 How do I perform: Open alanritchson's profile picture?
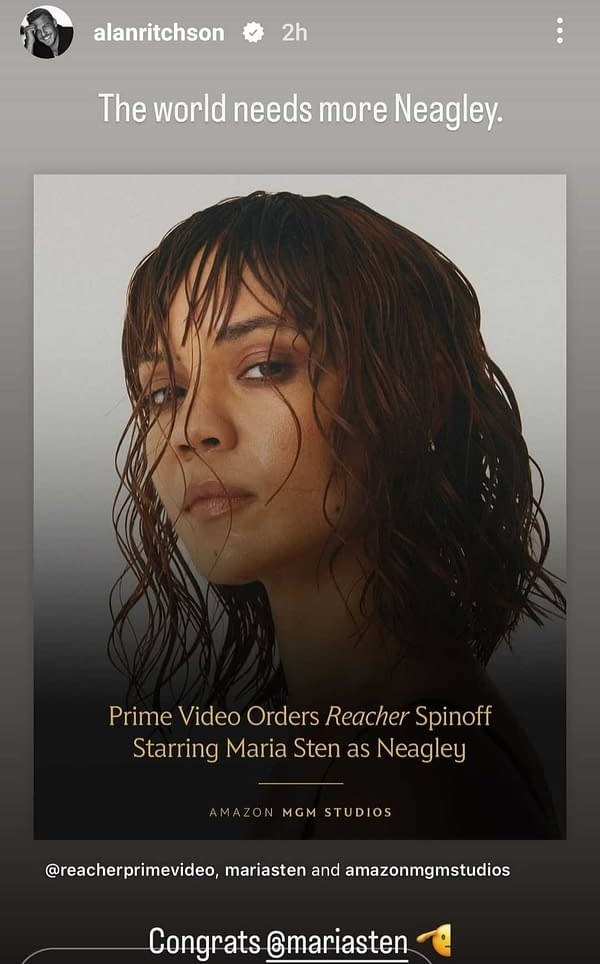(47, 32)
